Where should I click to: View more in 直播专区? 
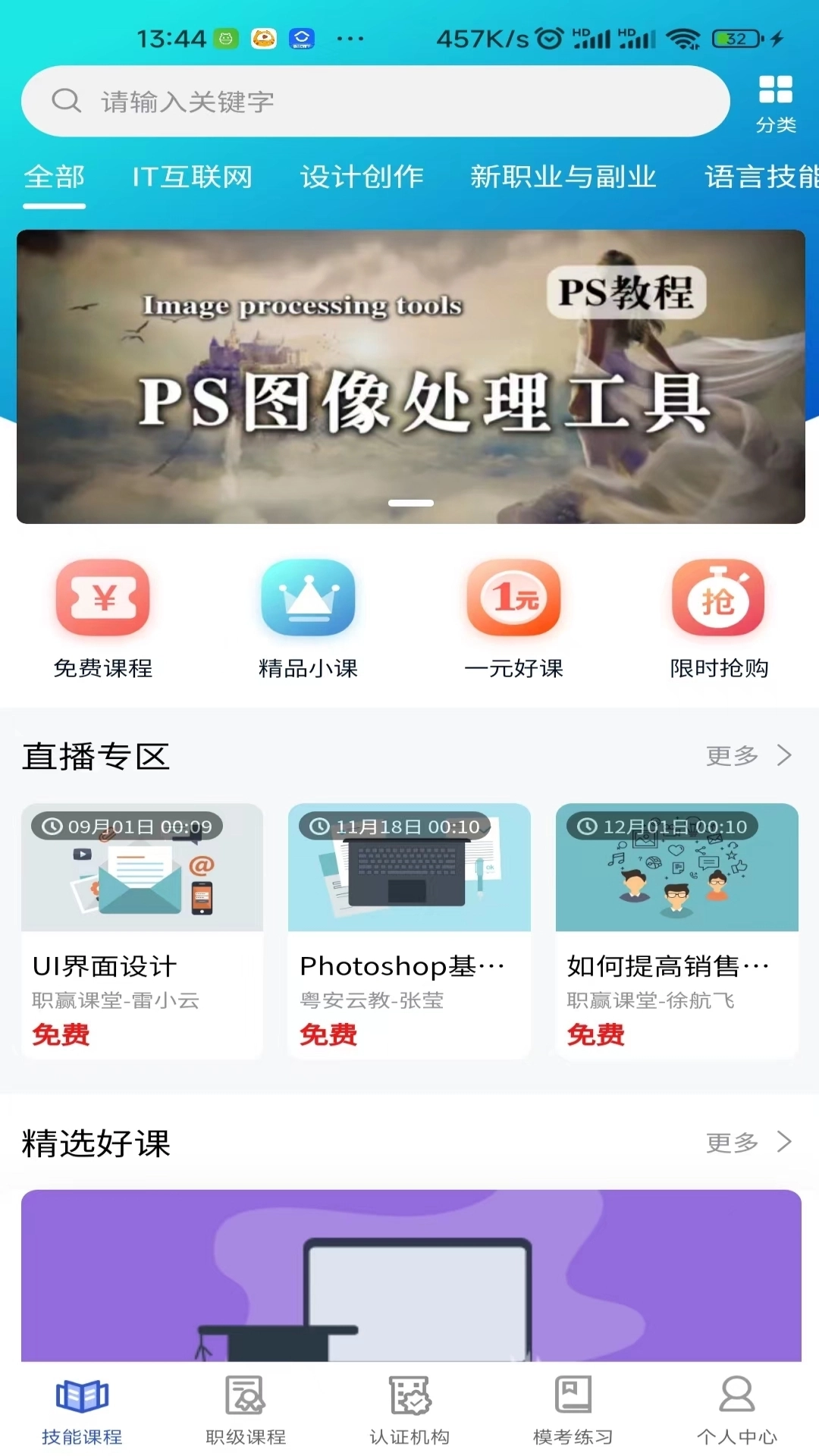click(748, 755)
